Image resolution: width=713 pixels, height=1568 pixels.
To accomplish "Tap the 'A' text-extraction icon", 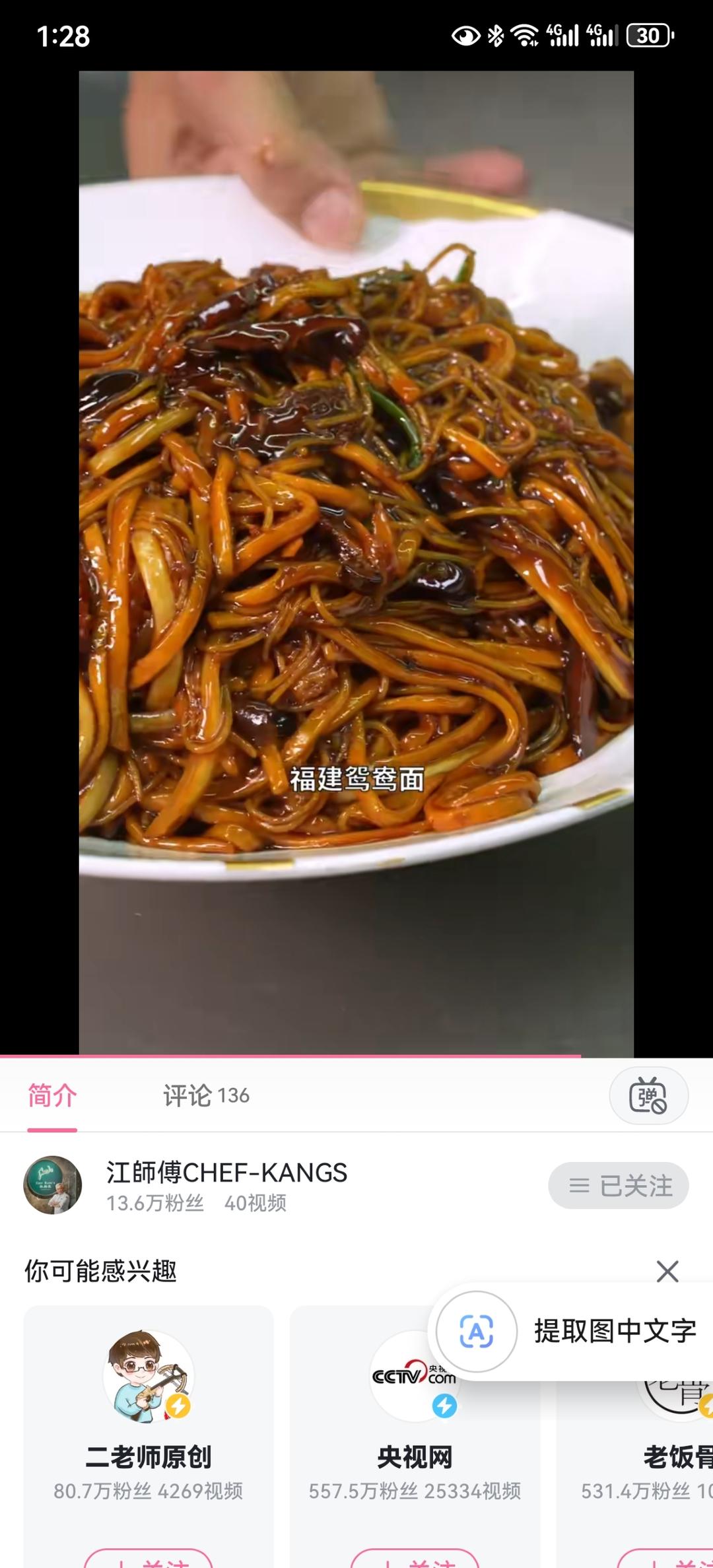I will tap(477, 1332).
